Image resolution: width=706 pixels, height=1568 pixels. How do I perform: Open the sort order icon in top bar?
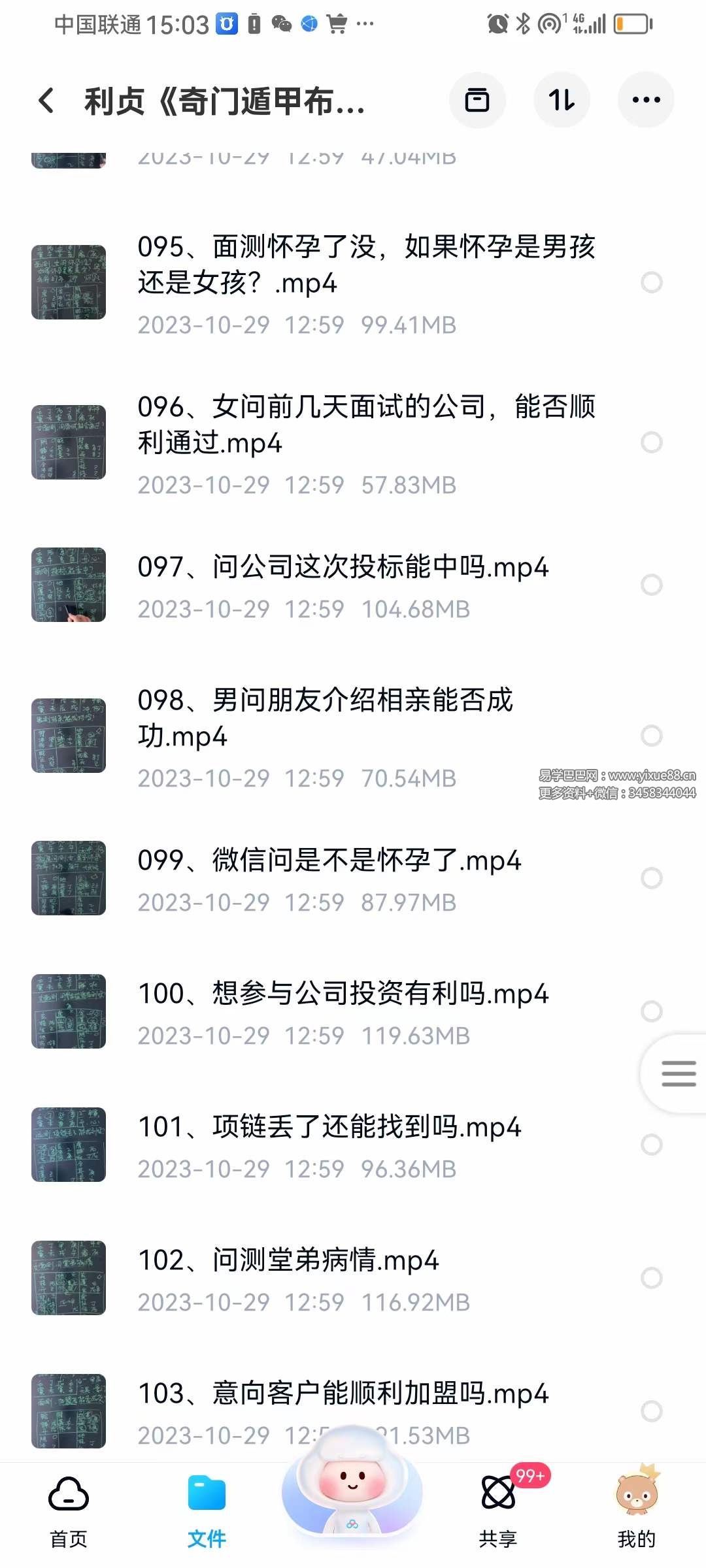pyautogui.click(x=562, y=99)
